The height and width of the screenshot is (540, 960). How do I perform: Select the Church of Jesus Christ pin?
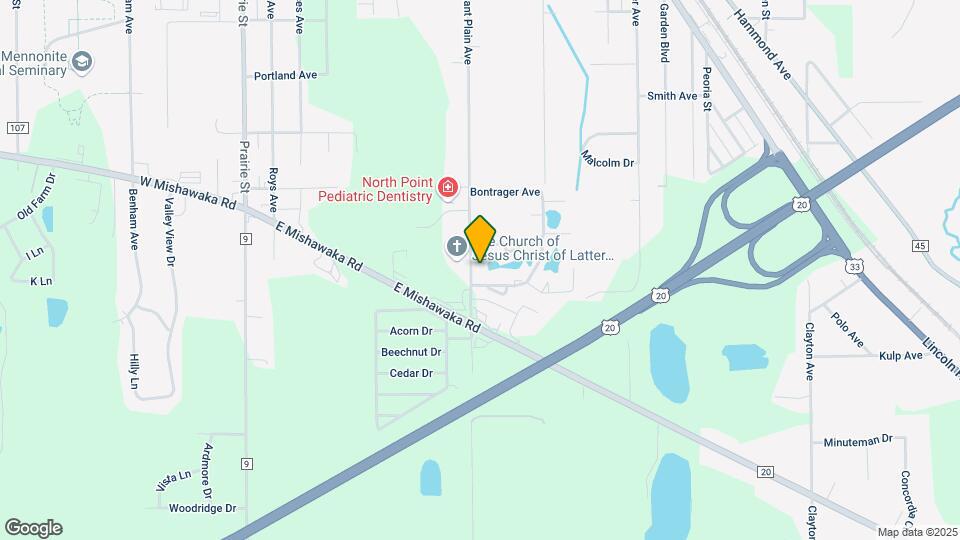click(457, 247)
